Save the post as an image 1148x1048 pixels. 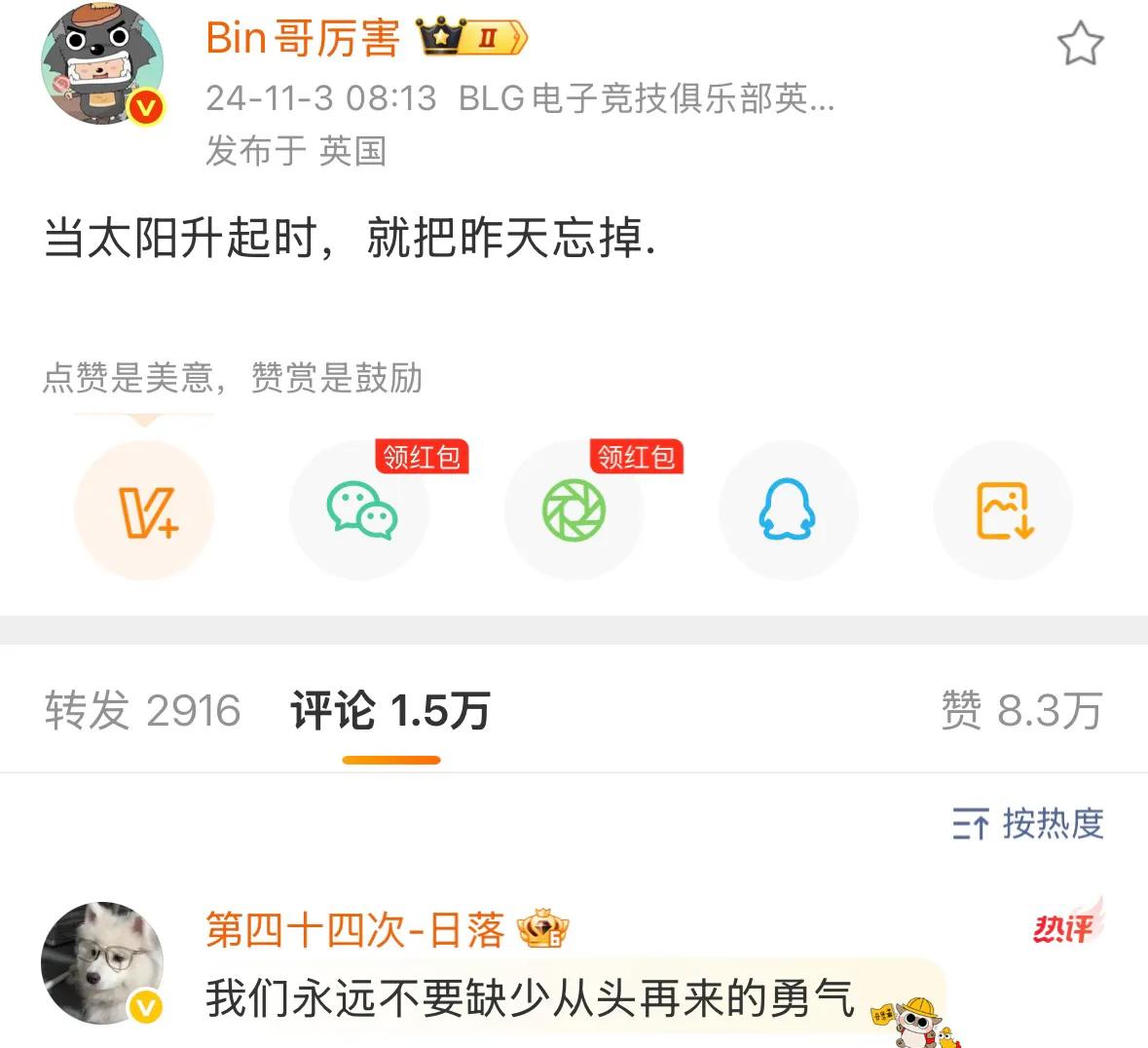click(x=1003, y=510)
